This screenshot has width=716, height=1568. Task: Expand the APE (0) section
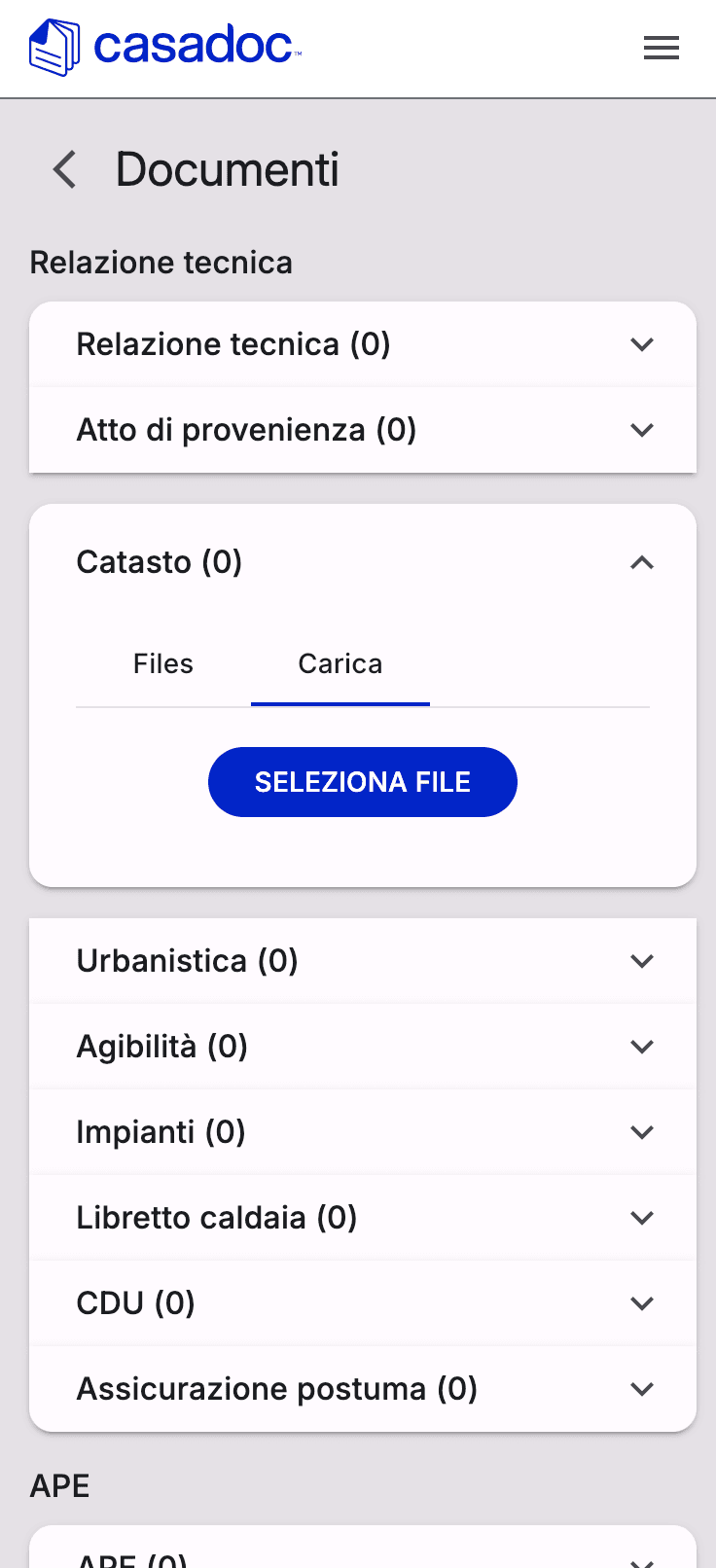pos(362,1556)
